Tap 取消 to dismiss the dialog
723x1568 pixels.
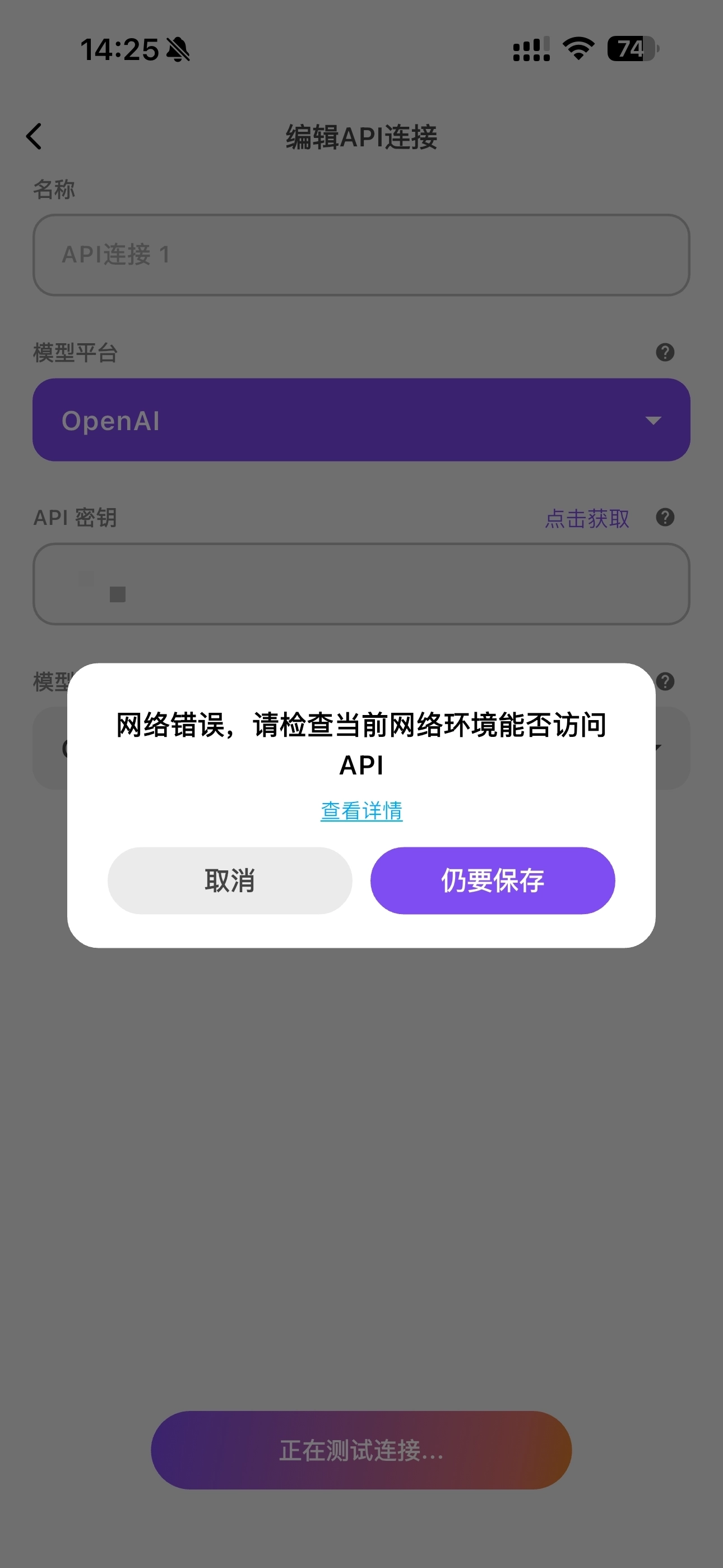(229, 880)
